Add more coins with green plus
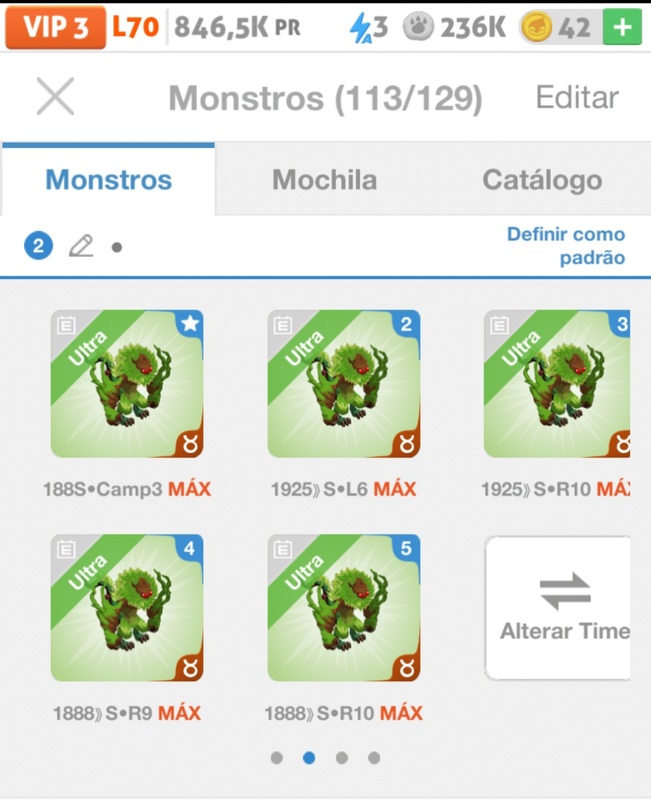651x800 pixels. 622,27
